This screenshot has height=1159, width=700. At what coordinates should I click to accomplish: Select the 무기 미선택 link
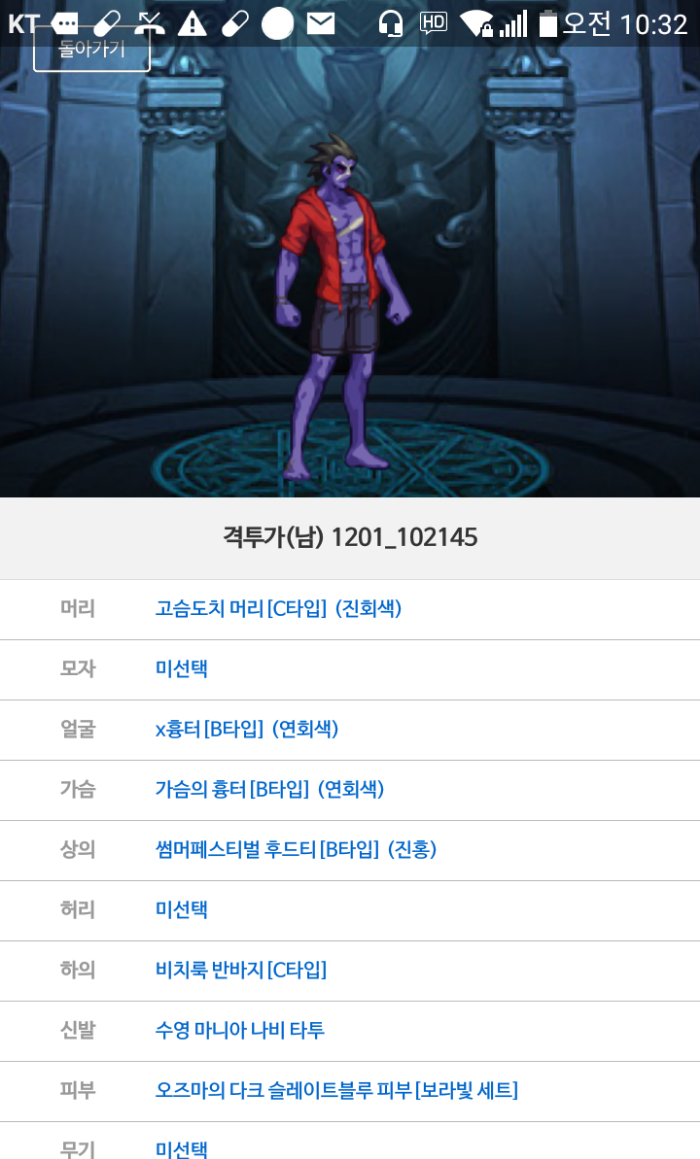pos(181,1148)
